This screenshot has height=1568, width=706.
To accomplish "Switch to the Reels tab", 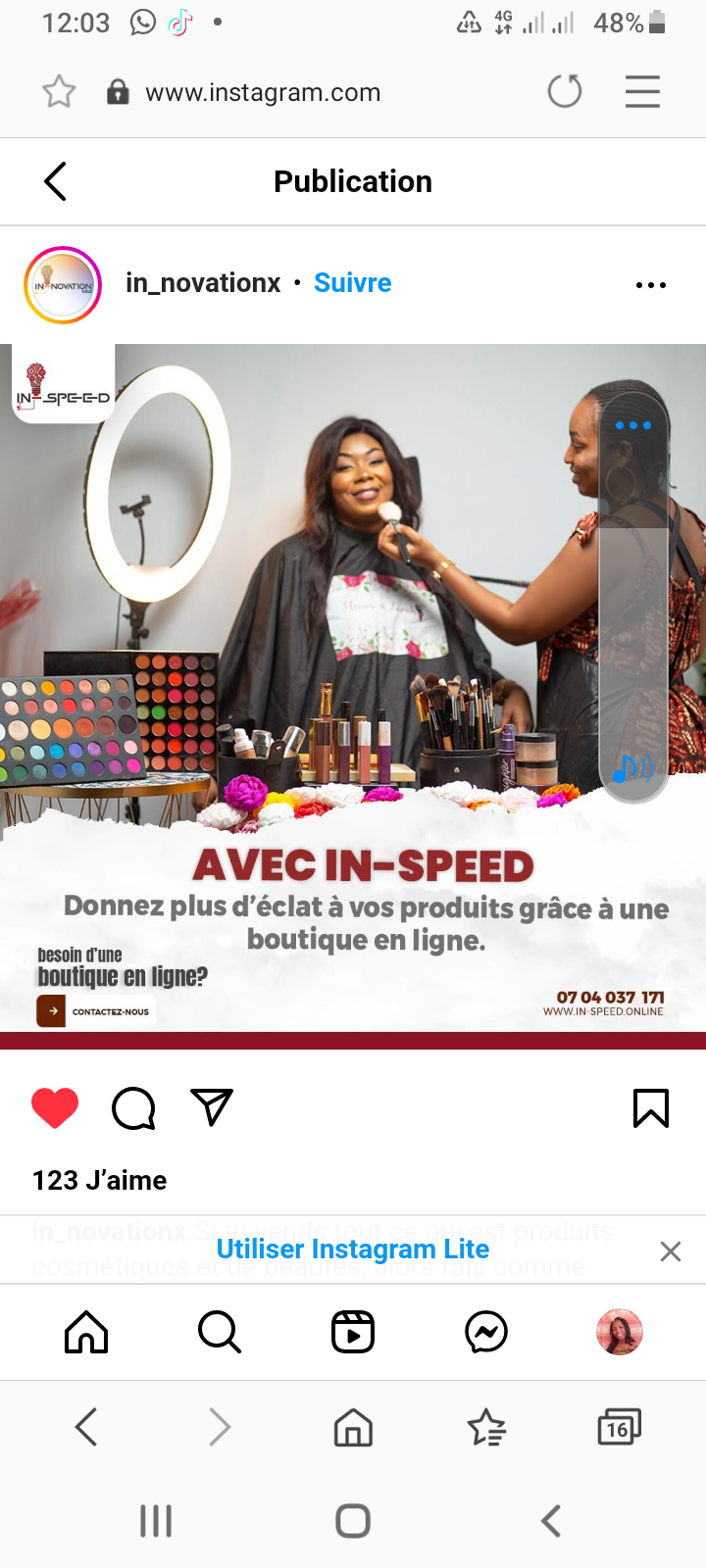I will tap(353, 1332).
